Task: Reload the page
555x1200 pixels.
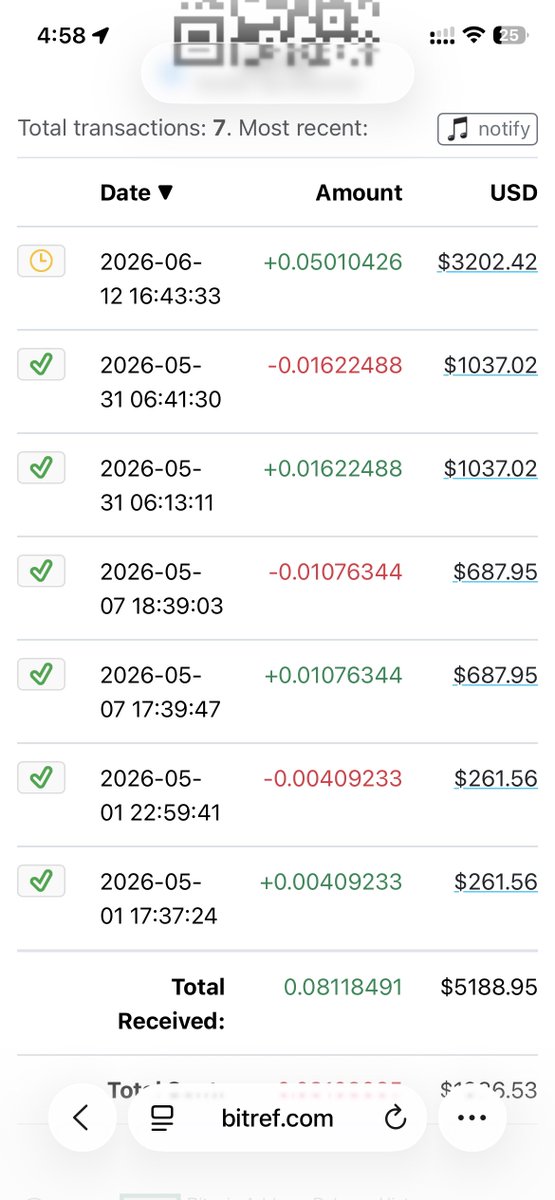Action: (x=395, y=1118)
